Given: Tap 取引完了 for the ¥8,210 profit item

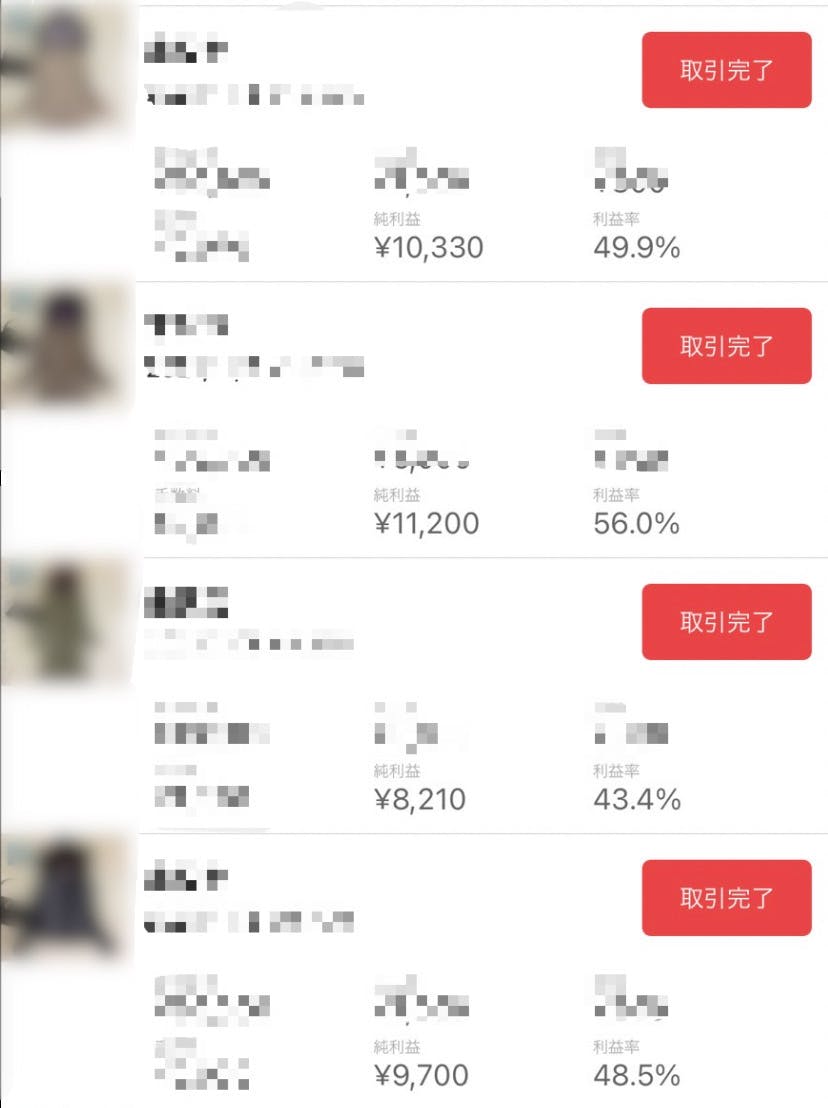Looking at the screenshot, I should [x=726, y=622].
